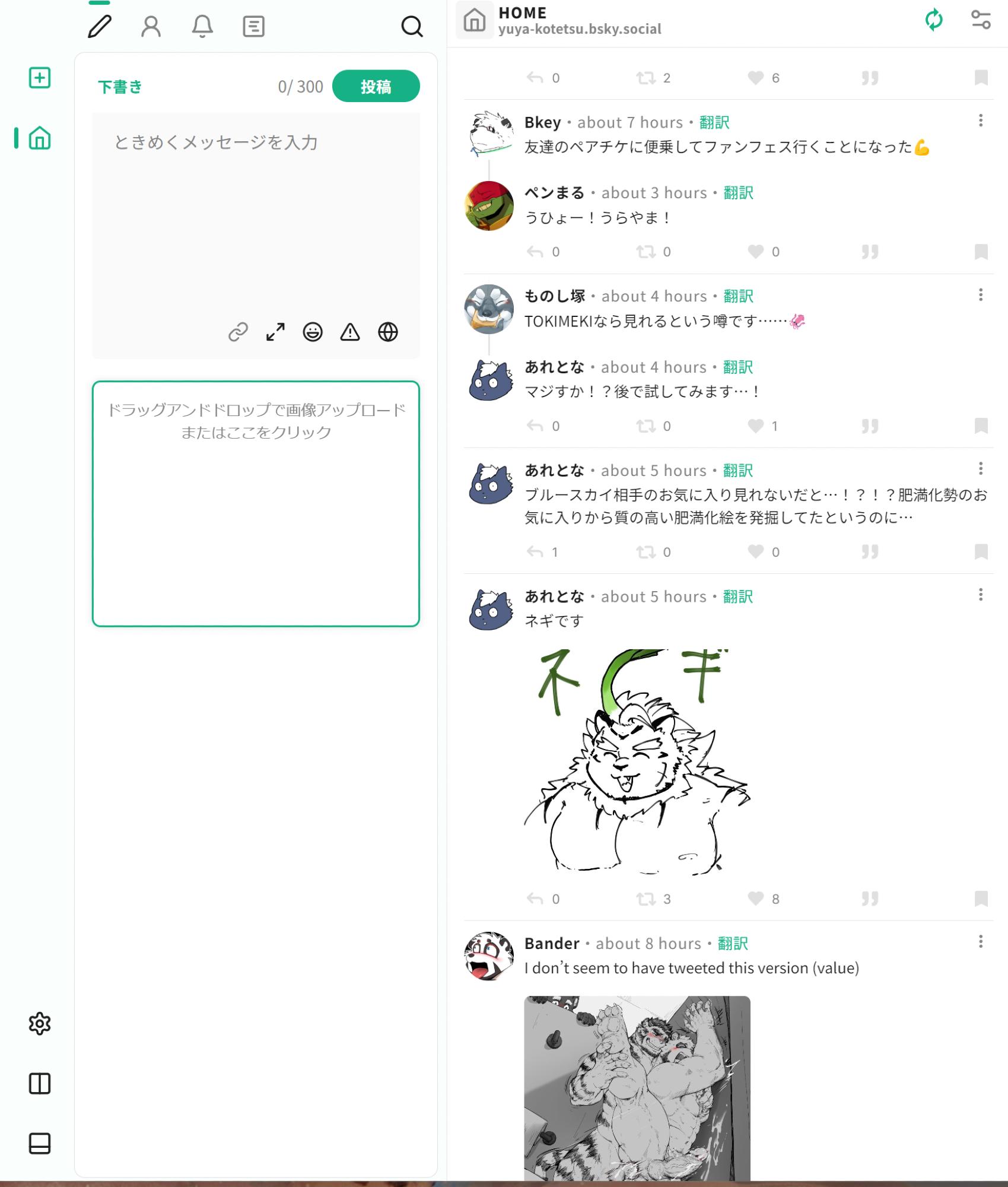Open settings gear in sidebar
This screenshot has width=1008, height=1187.
(x=40, y=1024)
